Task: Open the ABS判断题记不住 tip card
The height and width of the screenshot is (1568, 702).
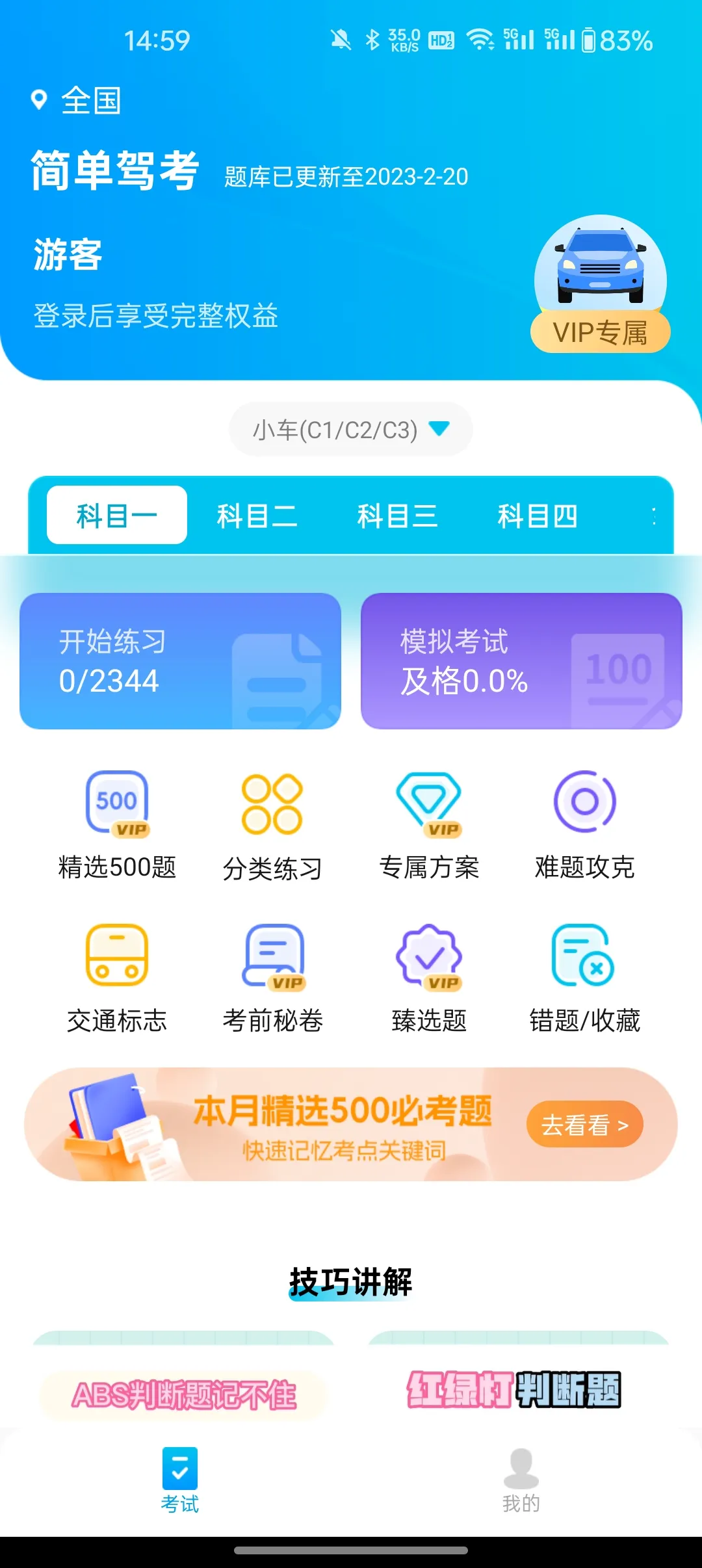Action: (x=184, y=1391)
